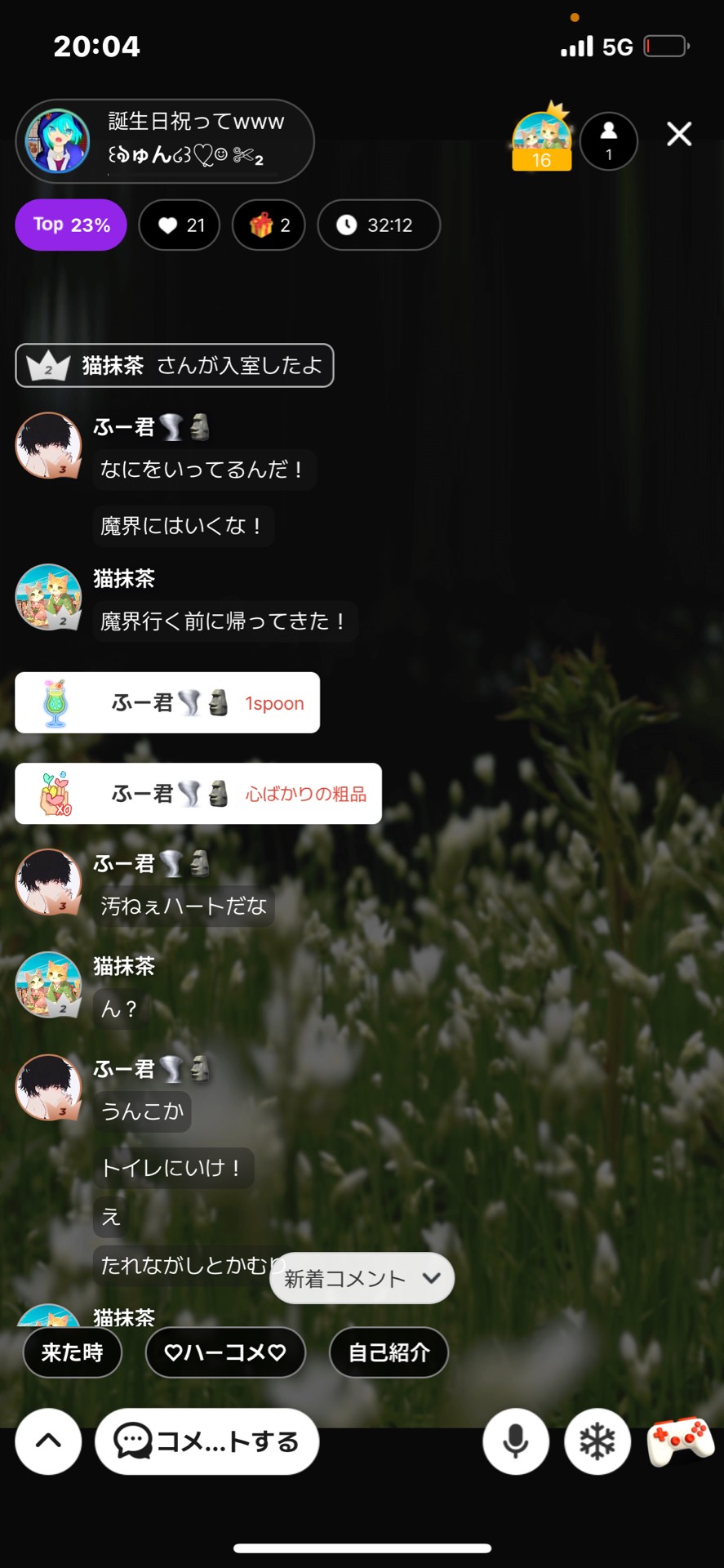Open the listener count icon
This screenshot has height=1568, width=724.
(x=608, y=140)
